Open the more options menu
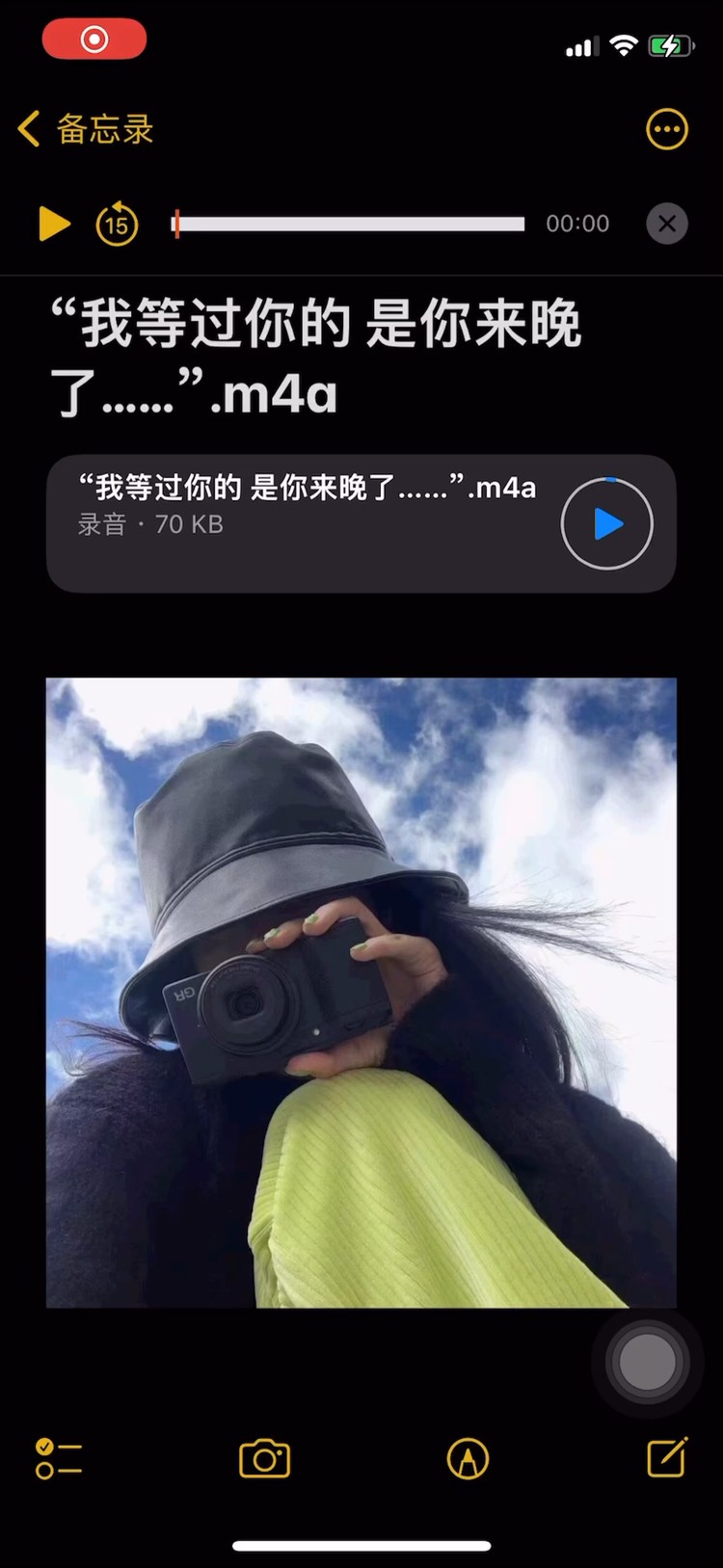Image resolution: width=723 pixels, height=1568 pixels. pyautogui.click(x=666, y=129)
